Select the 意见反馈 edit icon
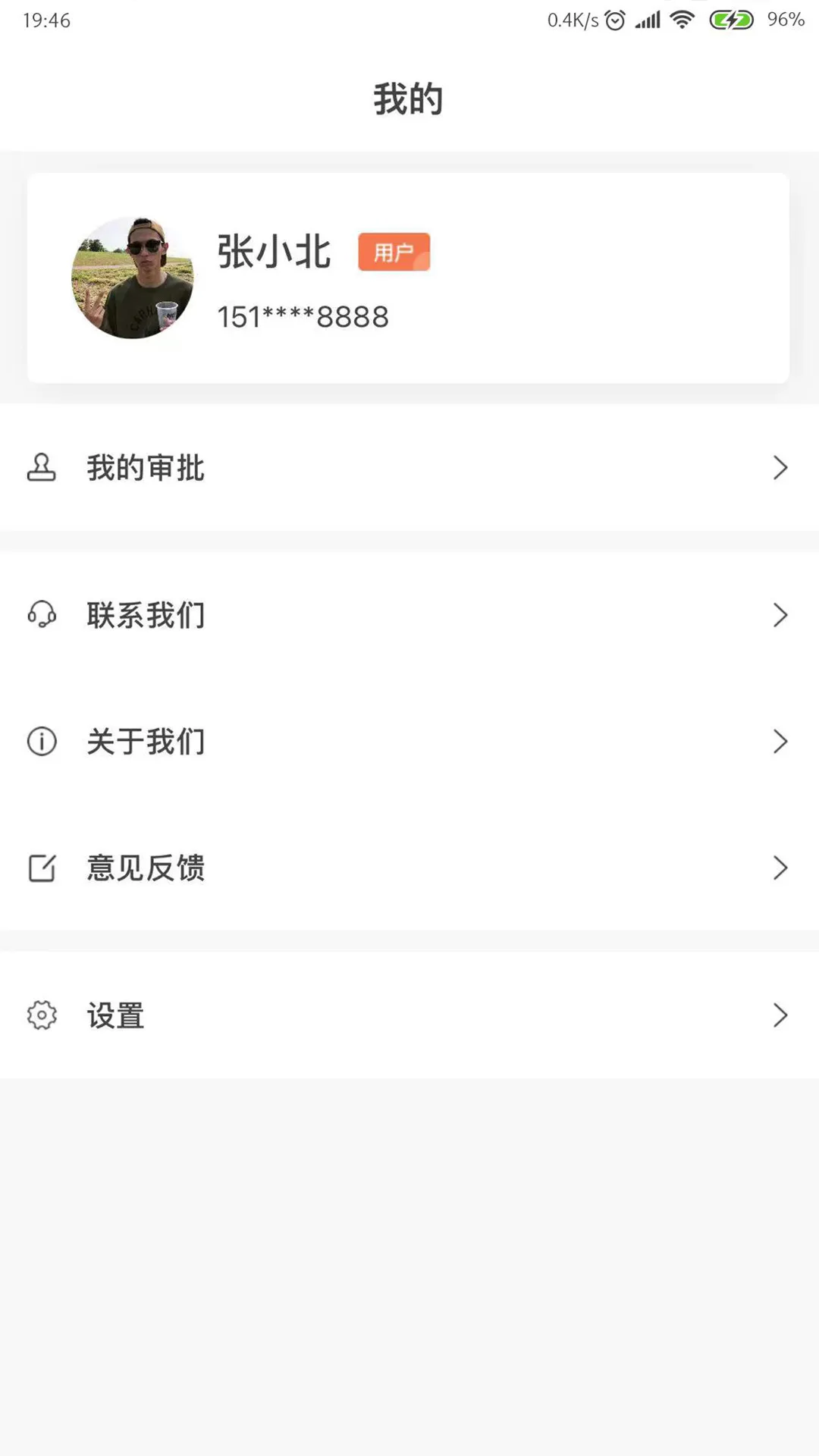Image resolution: width=819 pixels, height=1456 pixels. pyautogui.click(x=41, y=868)
